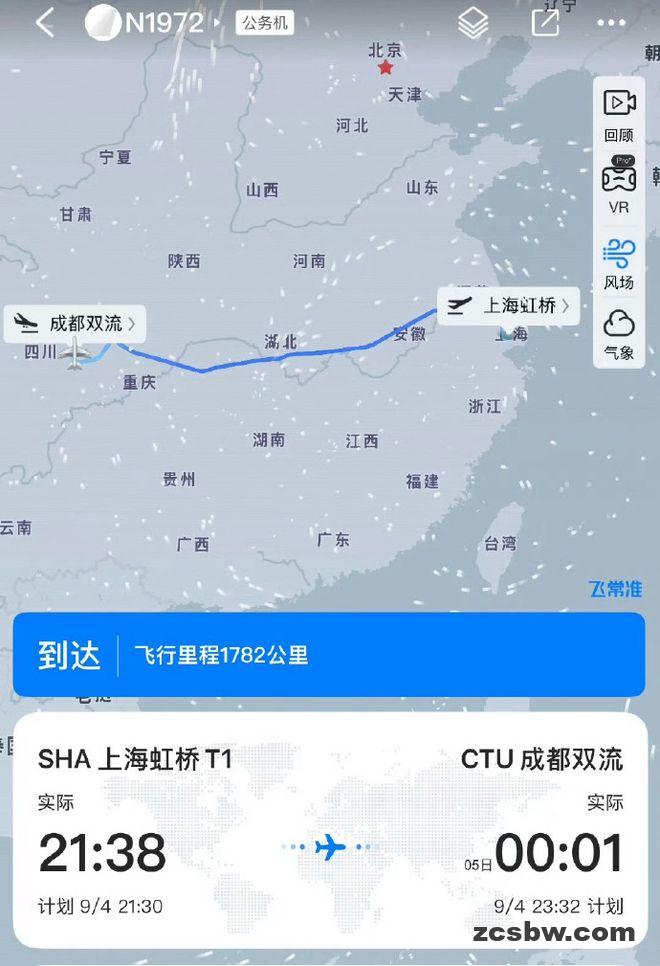
Task: Open the three-dot overflow menu
Action: (x=610, y=22)
